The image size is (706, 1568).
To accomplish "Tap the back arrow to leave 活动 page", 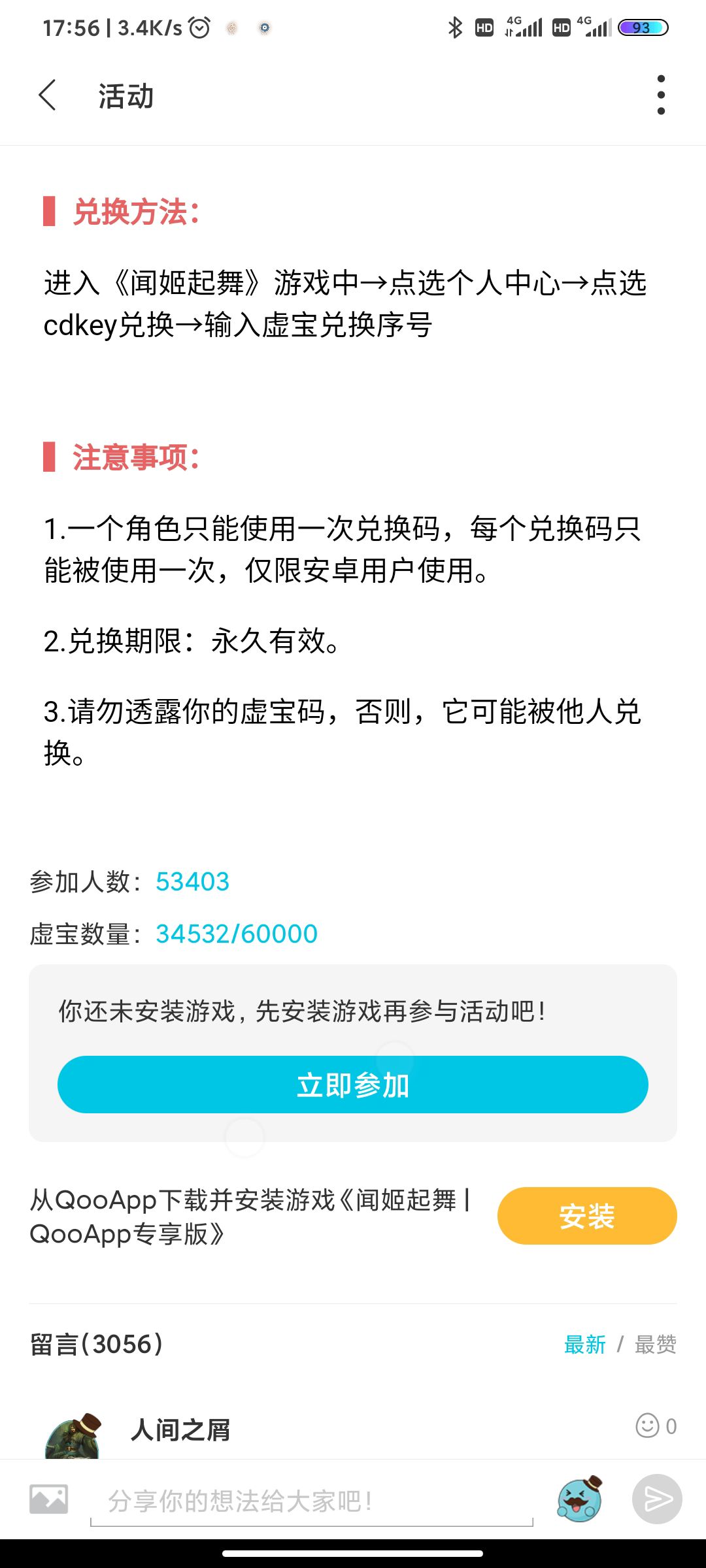I will (47, 95).
